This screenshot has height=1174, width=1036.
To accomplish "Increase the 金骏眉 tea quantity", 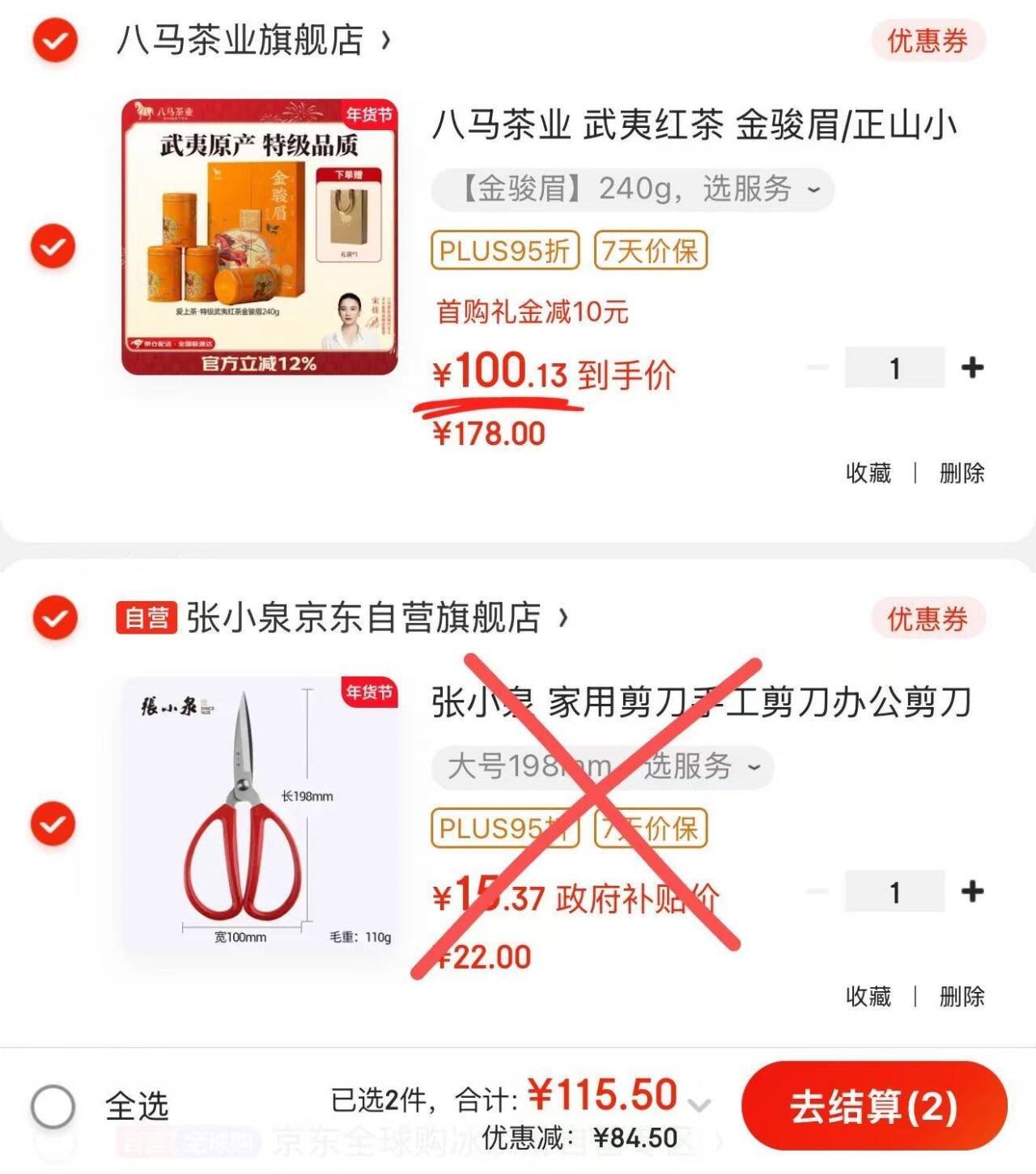I will (971, 367).
